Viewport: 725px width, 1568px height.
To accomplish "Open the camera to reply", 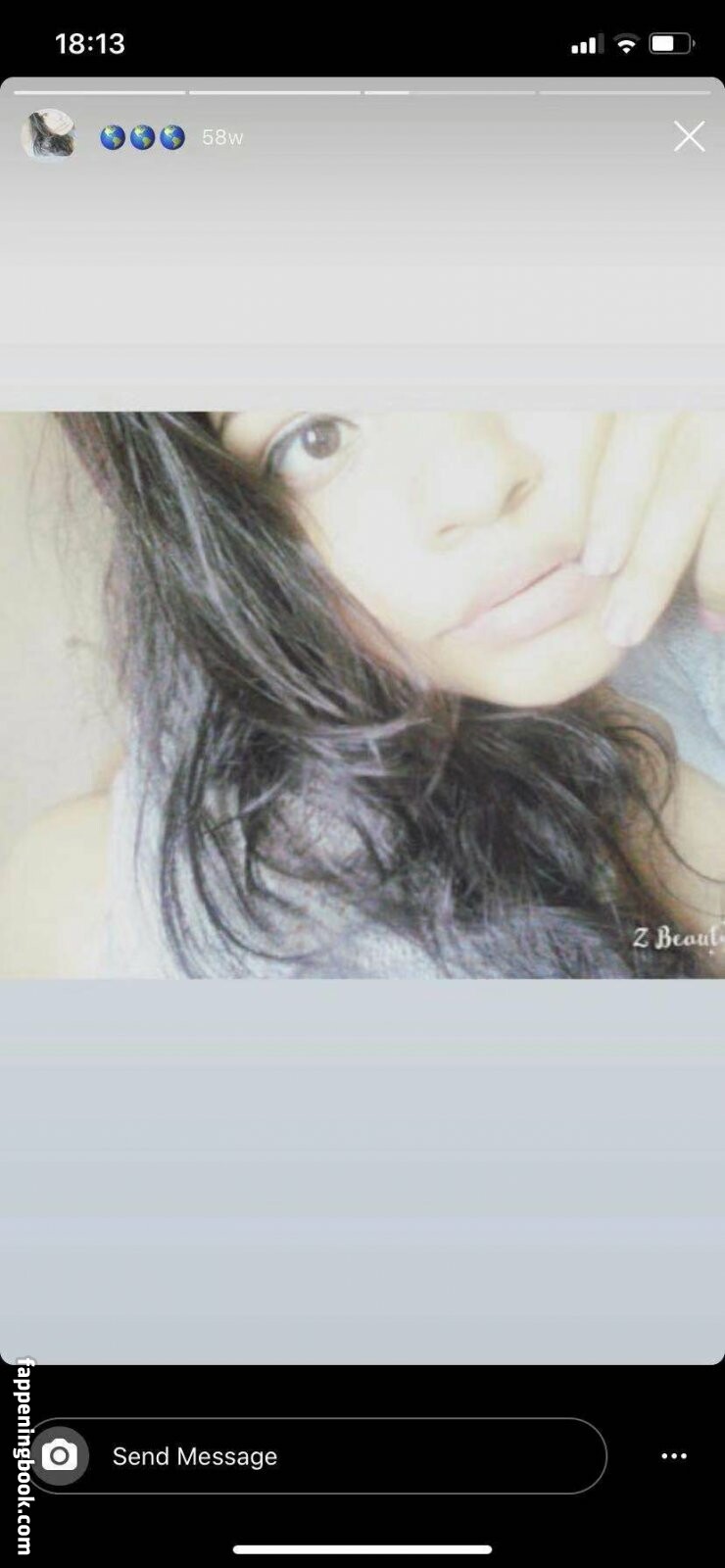I will (60, 1456).
